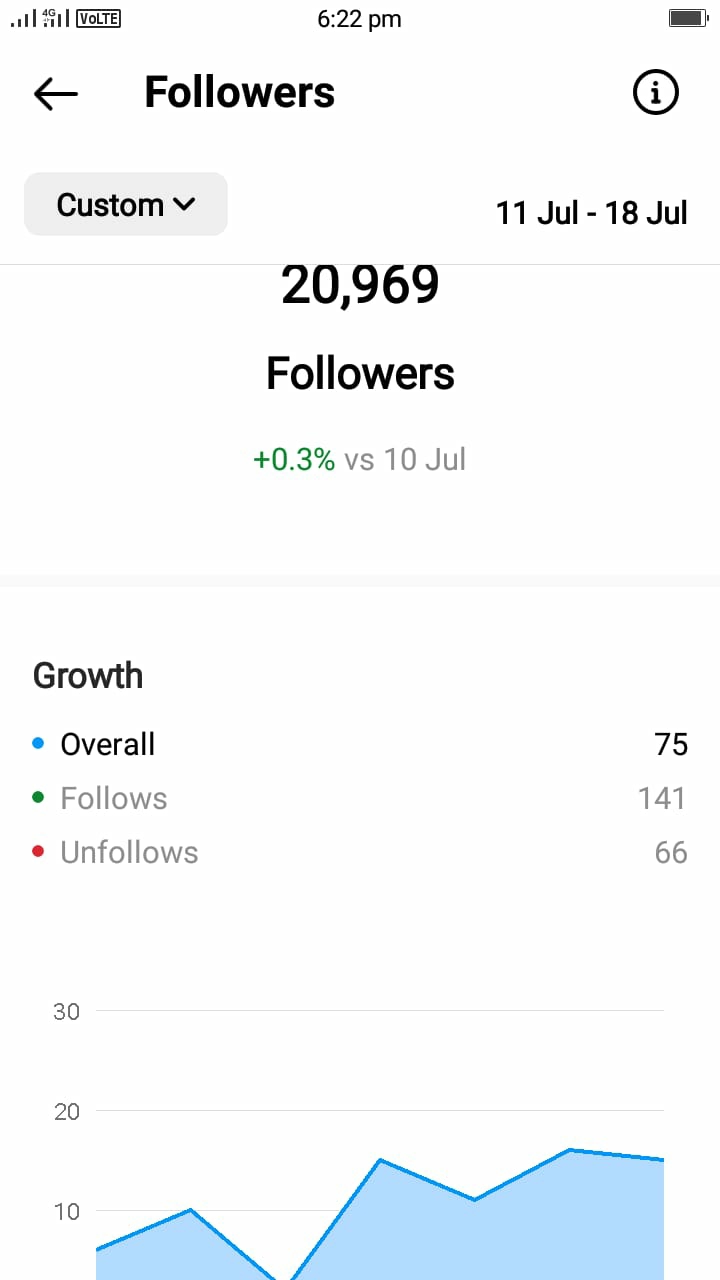Viewport: 720px width, 1280px height.
Task: Open the info icon in the header
Action: (x=656, y=93)
